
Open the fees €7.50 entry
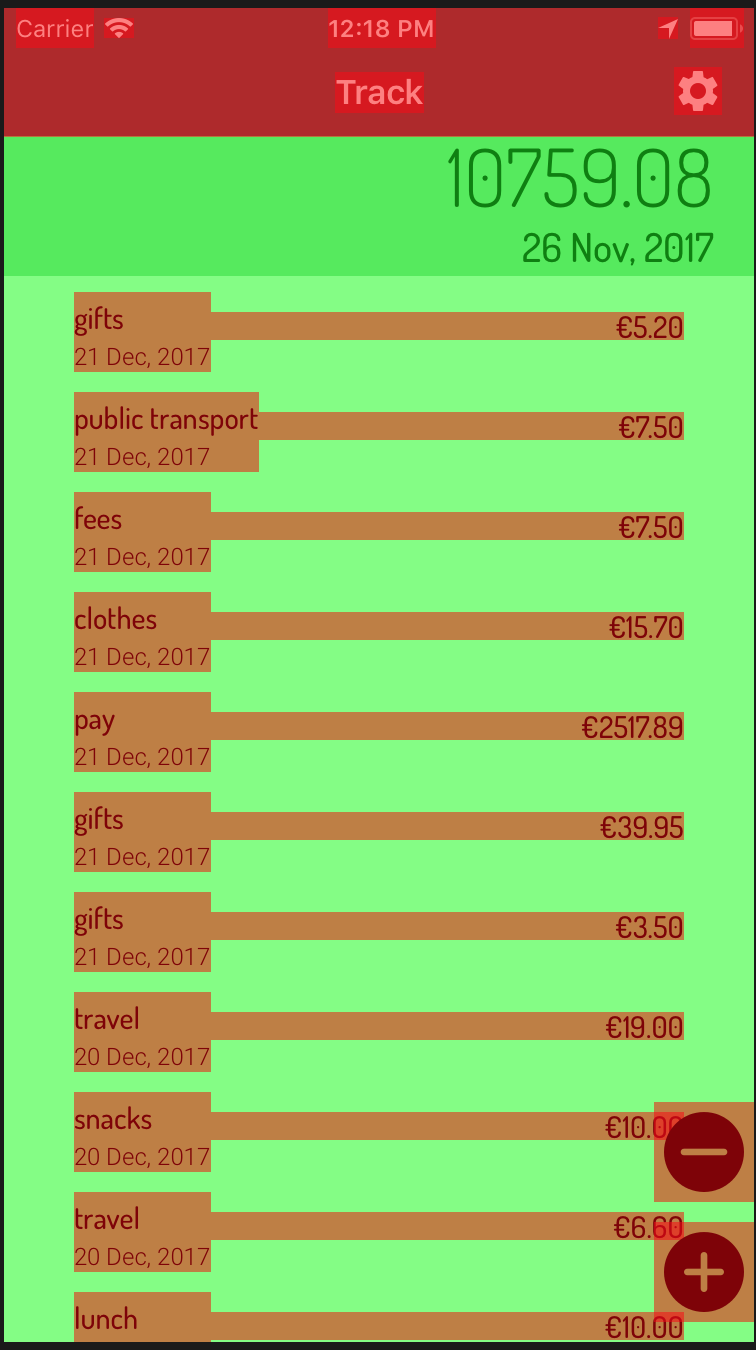click(x=379, y=532)
